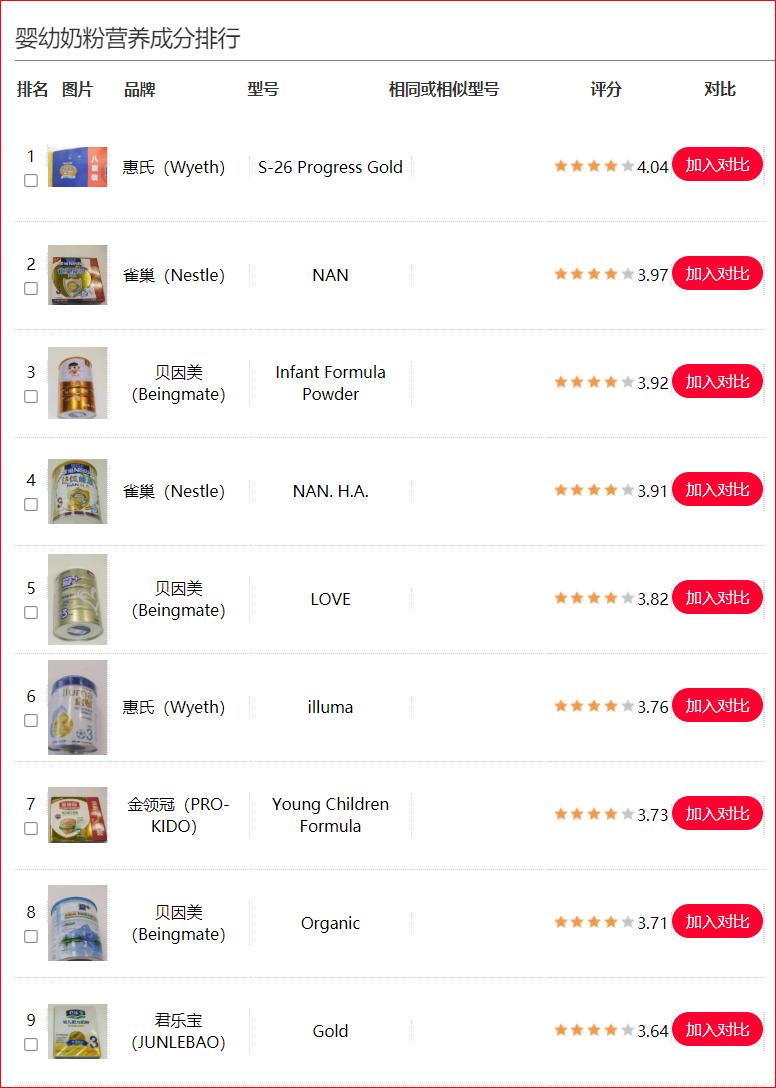Add Beingmate Organic to the comparison
The height and width of the screenshot is (1088, 776).
pos(717,921)
